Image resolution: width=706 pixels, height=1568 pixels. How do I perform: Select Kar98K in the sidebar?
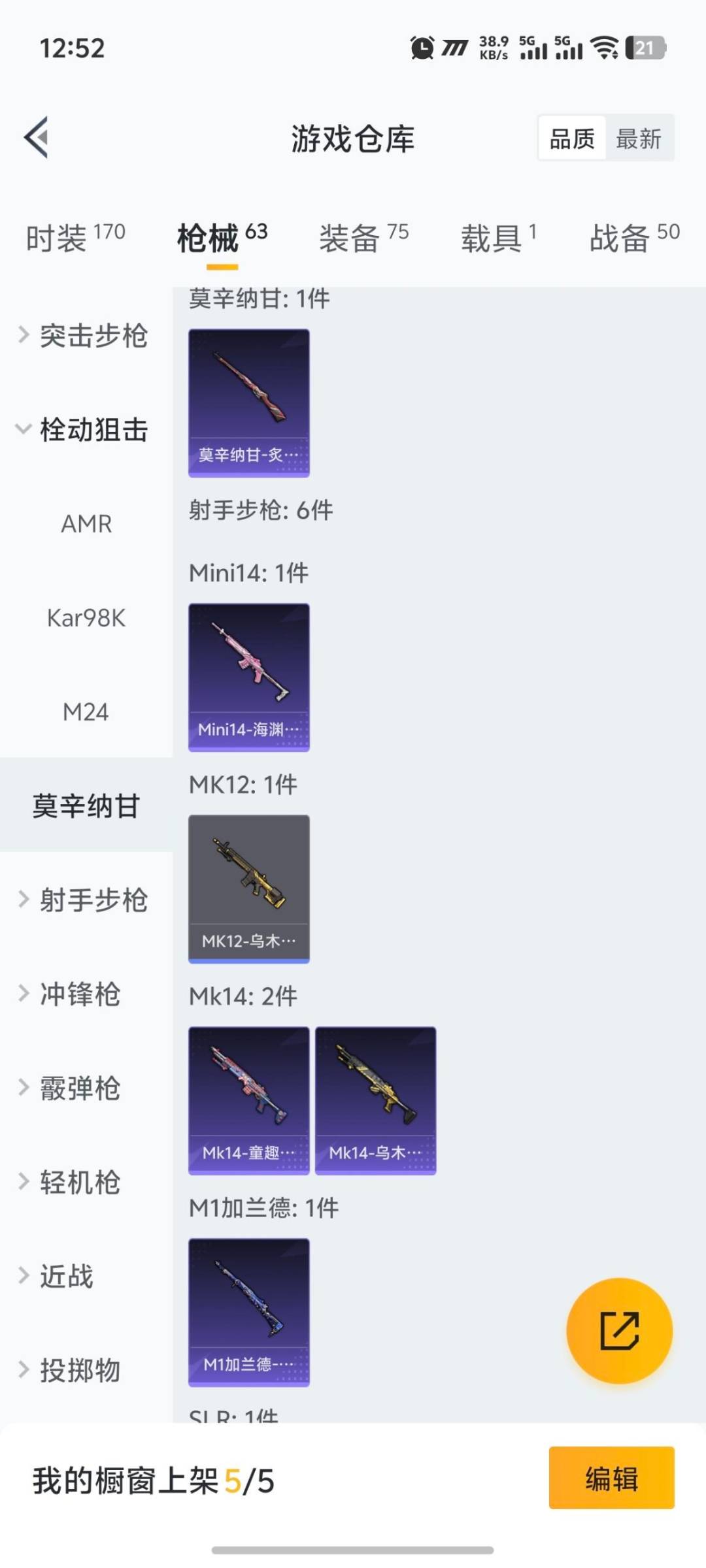[x=85, y=617]
